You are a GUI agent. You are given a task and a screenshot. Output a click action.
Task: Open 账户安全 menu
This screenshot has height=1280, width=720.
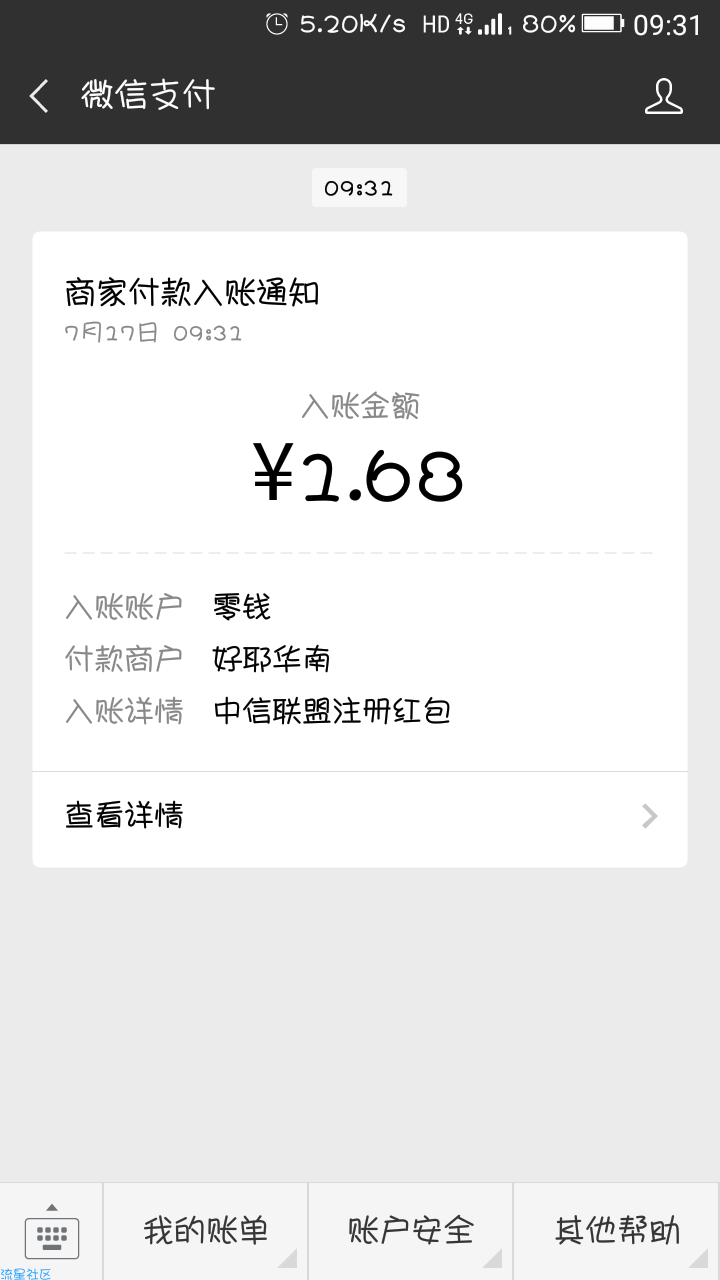411,1232
